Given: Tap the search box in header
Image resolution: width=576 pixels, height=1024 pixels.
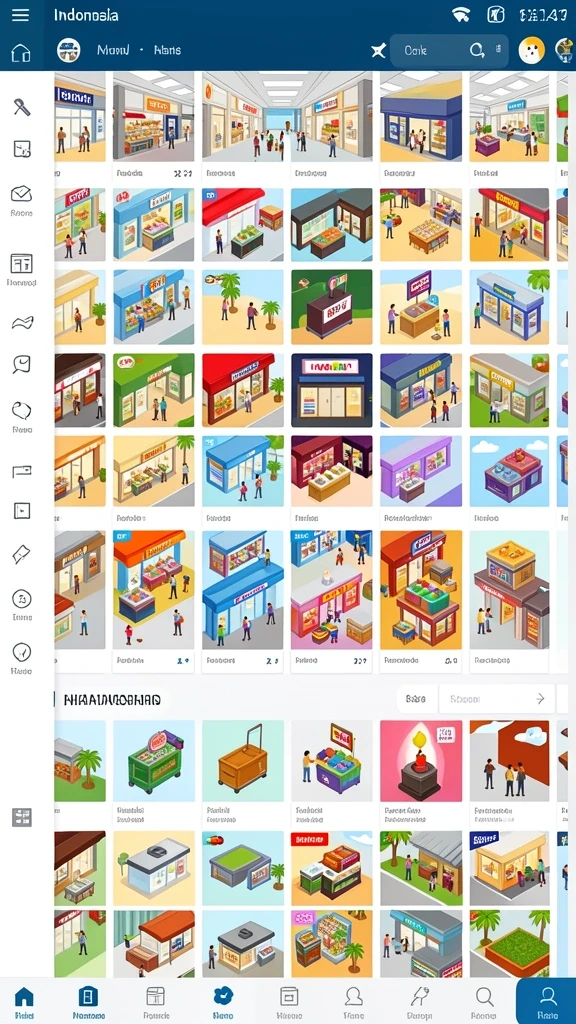Looking at the screenshot, I should pyautogui.click(x=449, y=50).
